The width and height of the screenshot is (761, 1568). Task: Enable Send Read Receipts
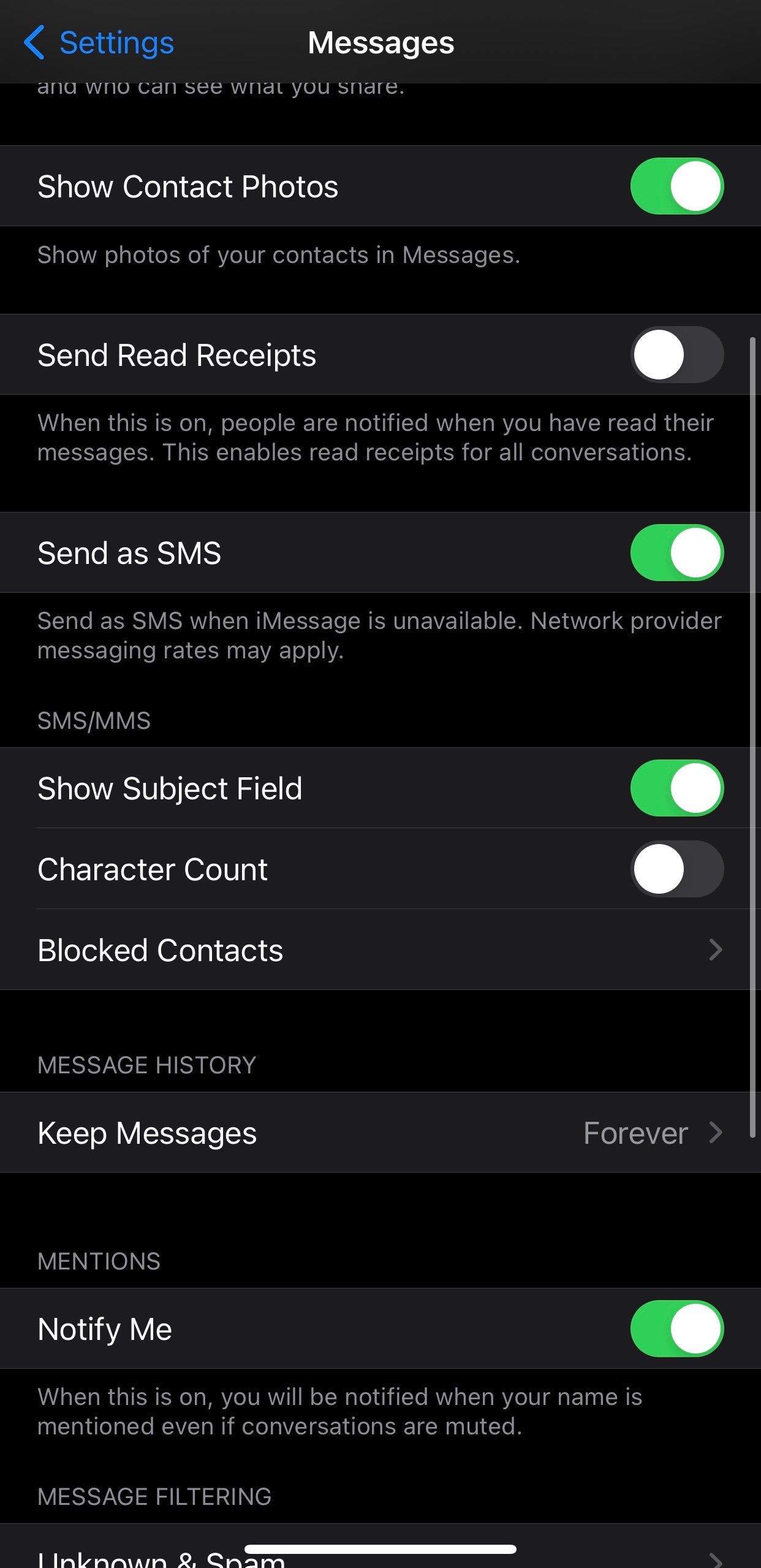[676, 355]
